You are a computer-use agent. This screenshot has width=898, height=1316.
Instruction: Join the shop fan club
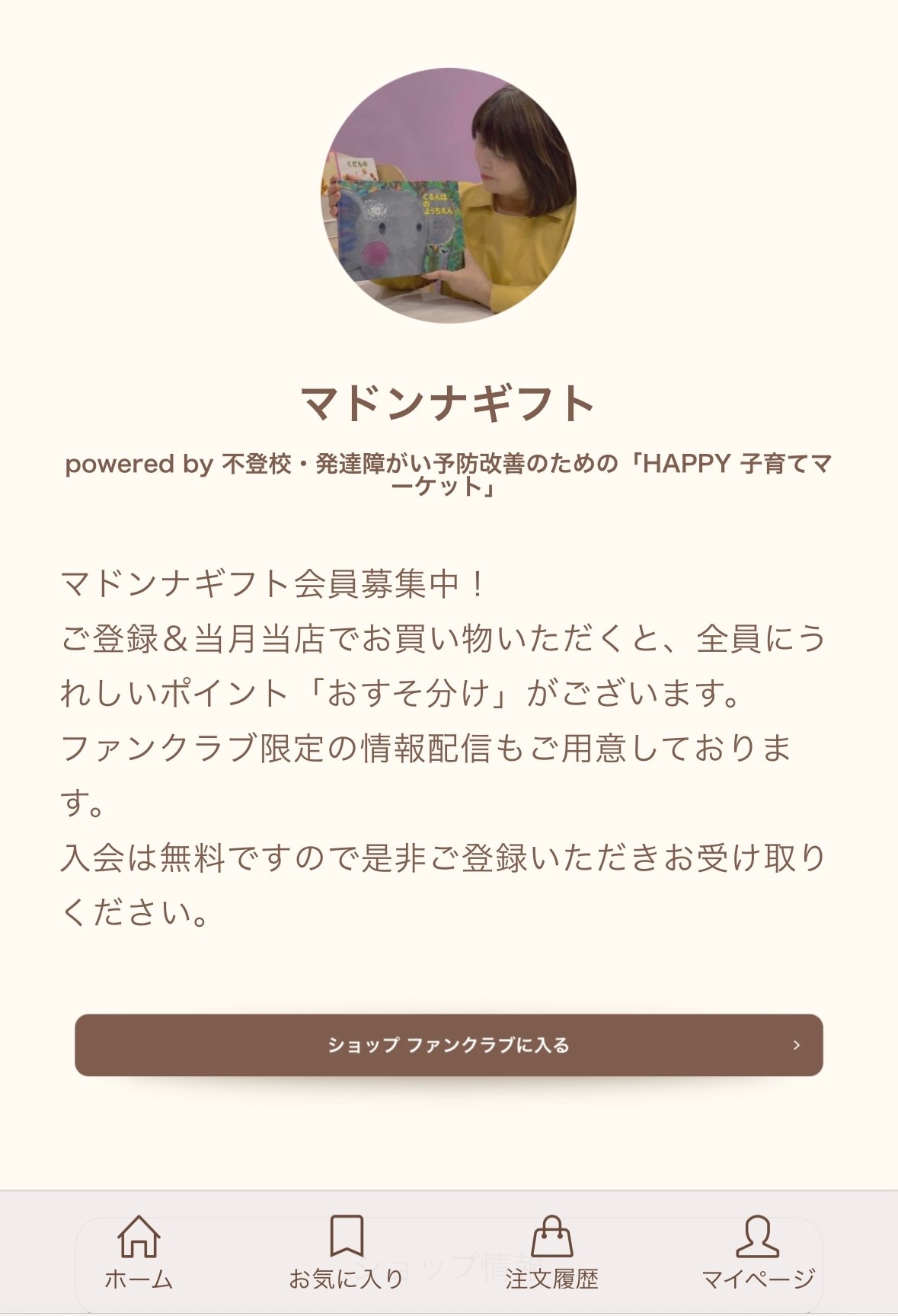(449, 1045)
